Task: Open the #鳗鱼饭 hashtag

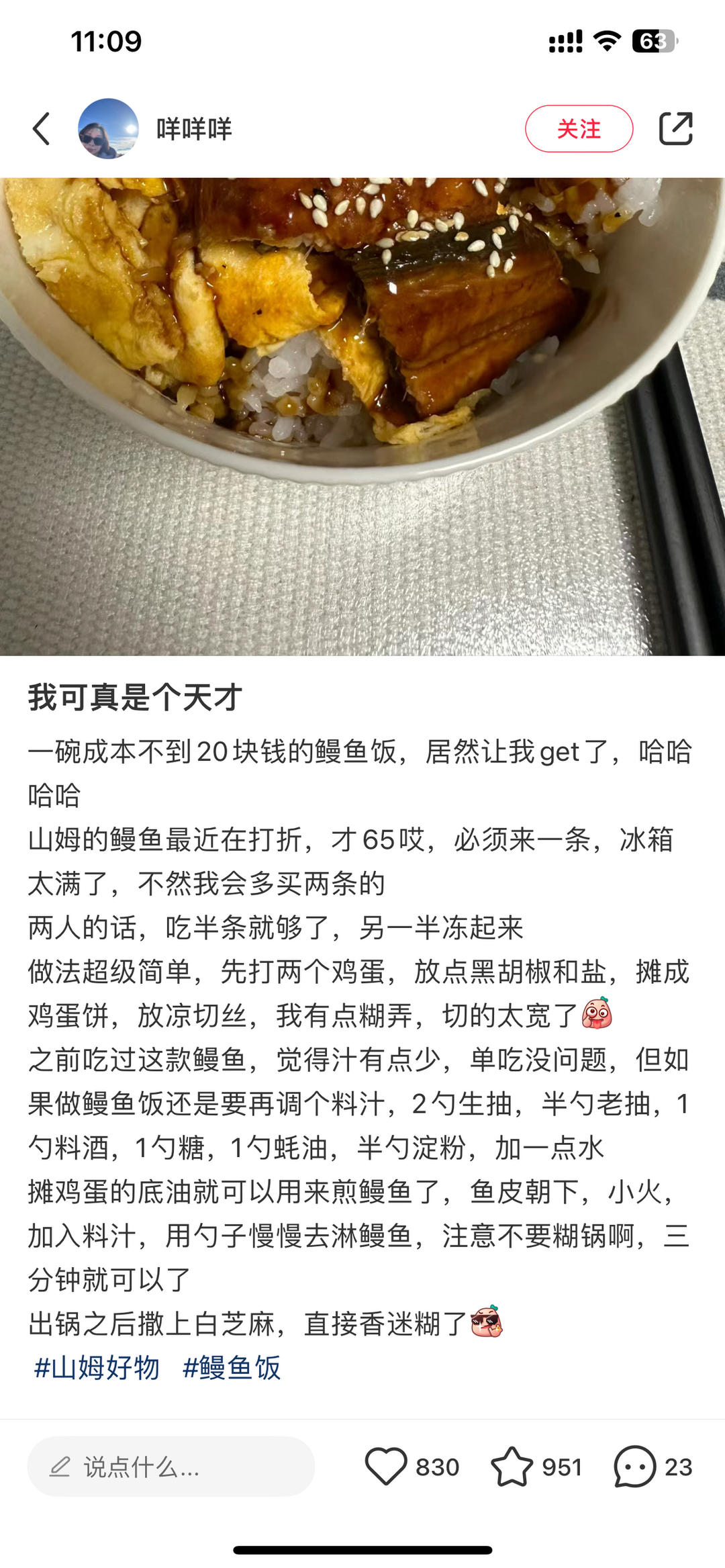Action: [232, 1368]
